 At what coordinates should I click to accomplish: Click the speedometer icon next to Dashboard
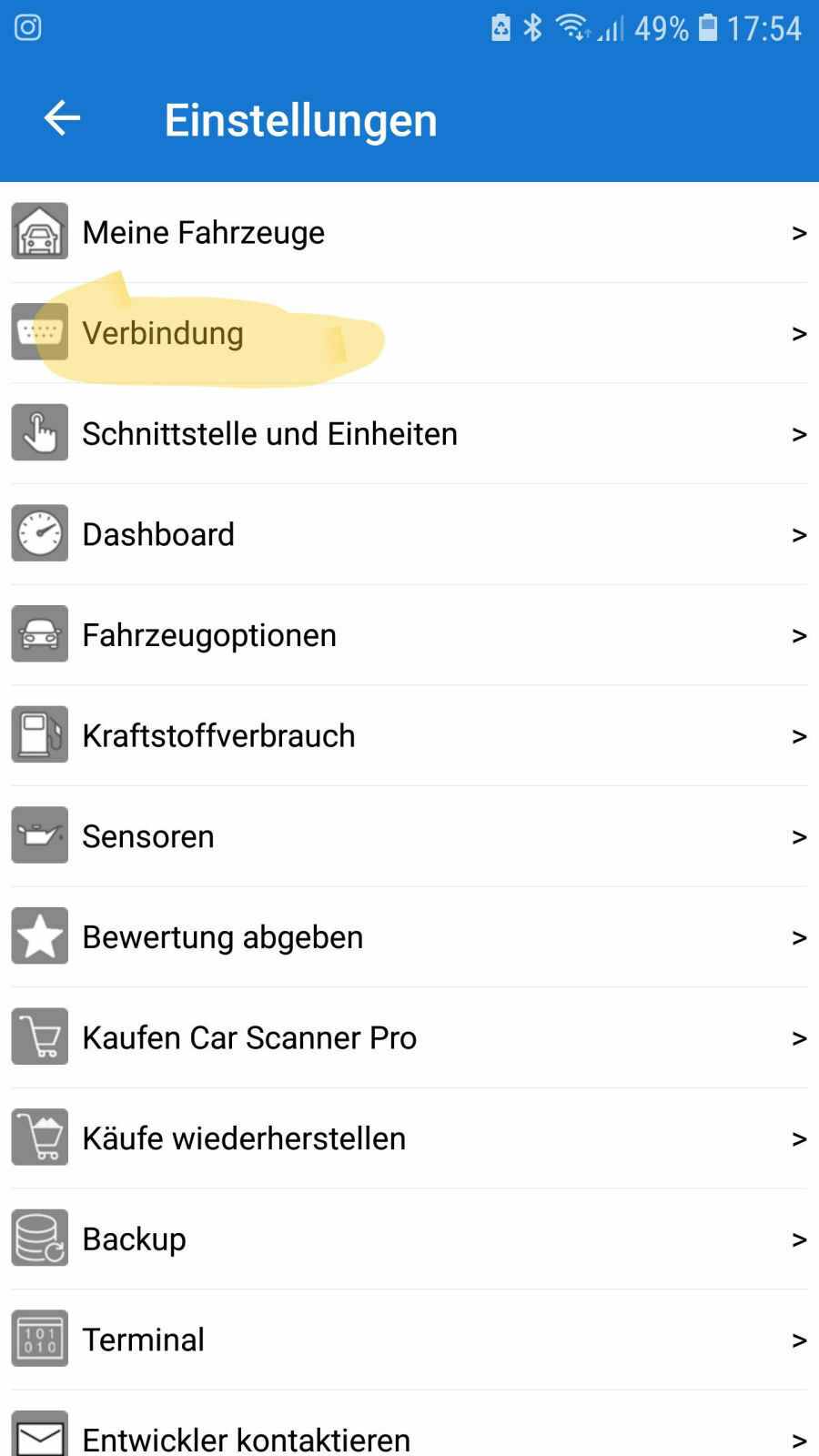39,533
